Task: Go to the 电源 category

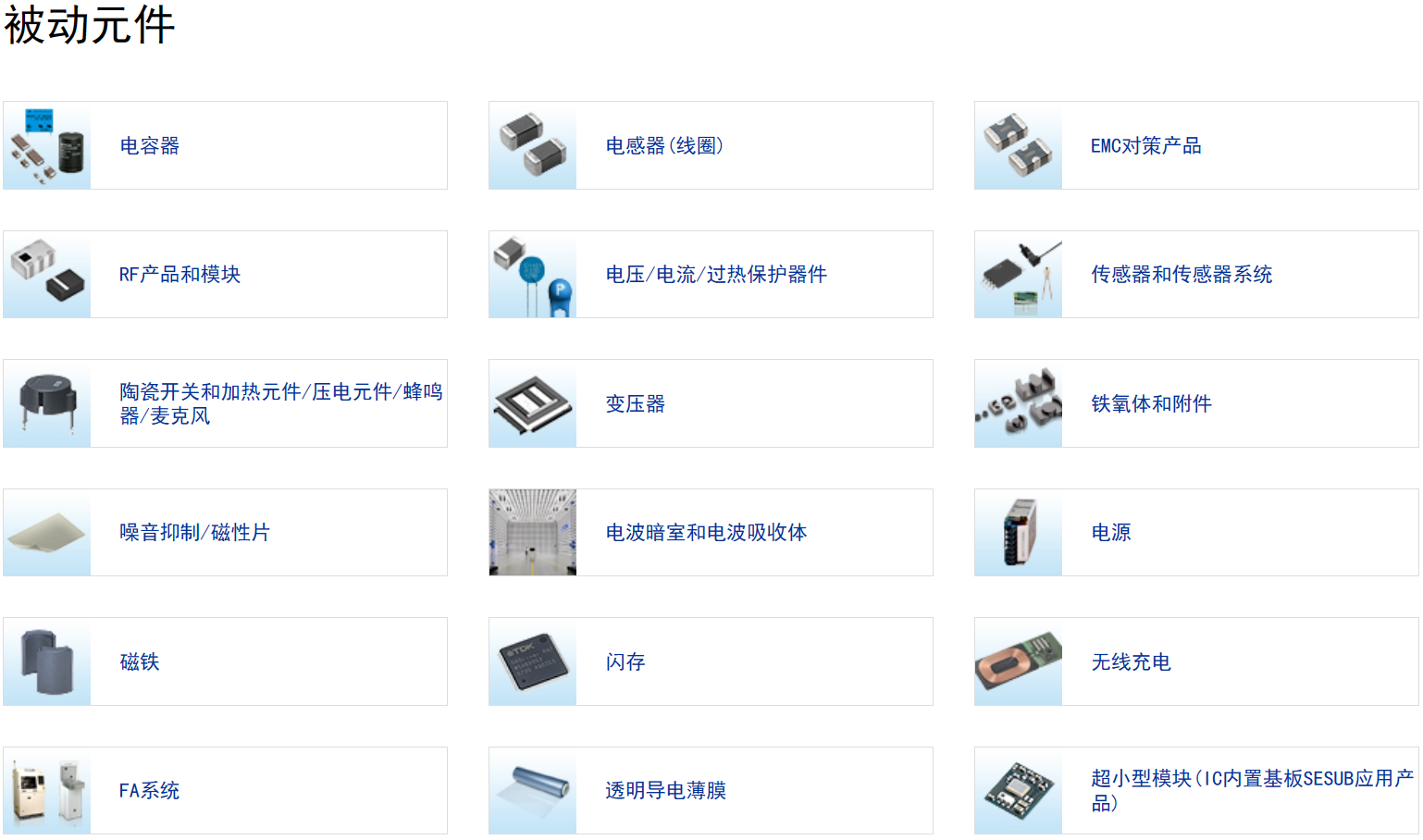Action: pyautogui.click(x=1111, y=533)
